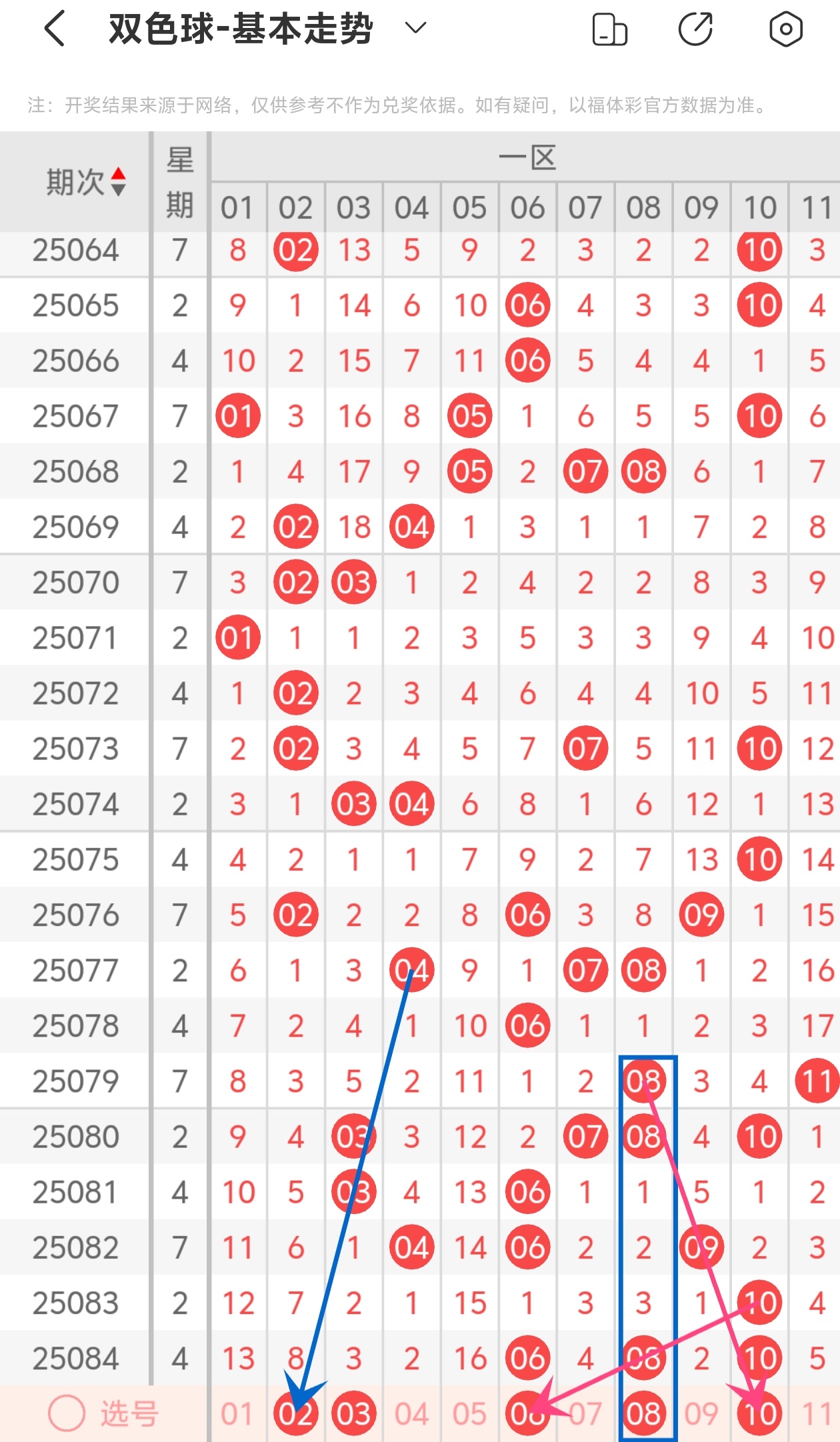Go back to the previous page

55,29
